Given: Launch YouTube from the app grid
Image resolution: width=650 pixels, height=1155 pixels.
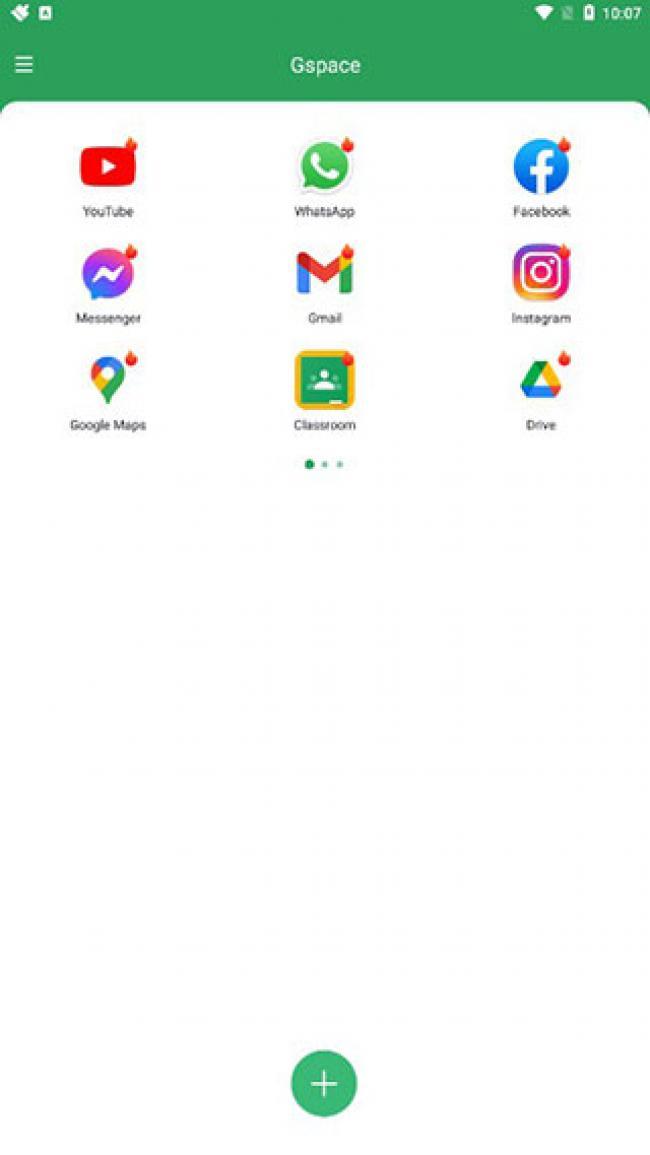Looking at the screenshot, I should coord(108,167).
